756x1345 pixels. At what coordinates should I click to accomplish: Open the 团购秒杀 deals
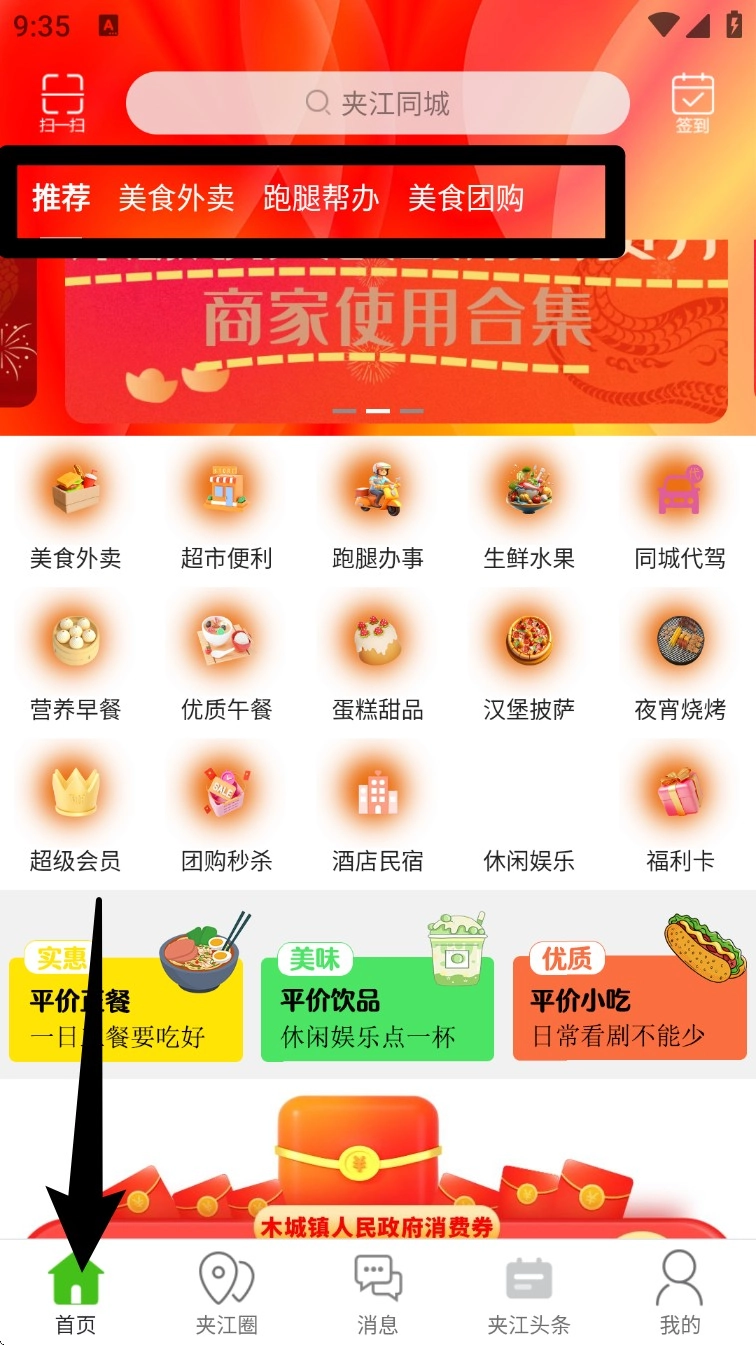[x=227, y=815]
